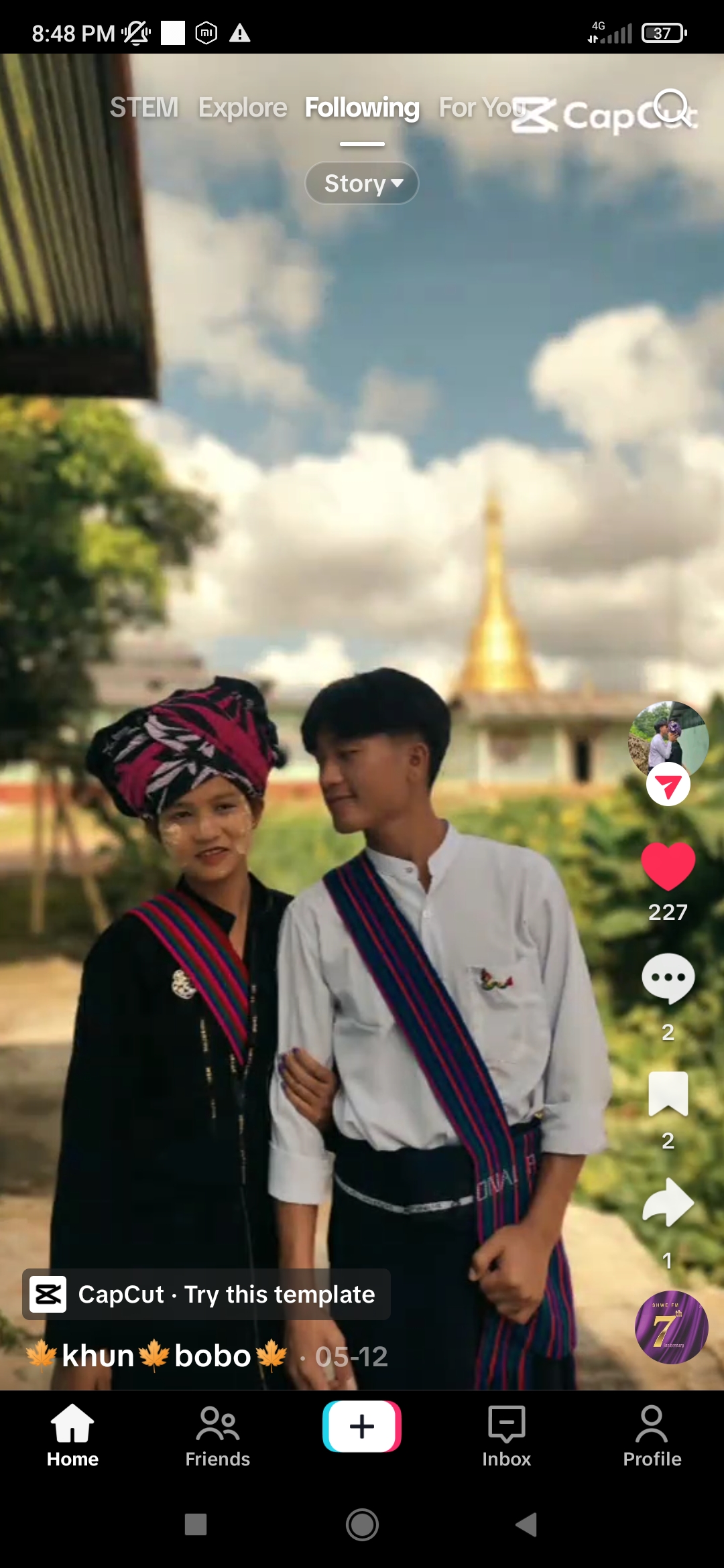Expand the Story dropdown

coord(362,183)
